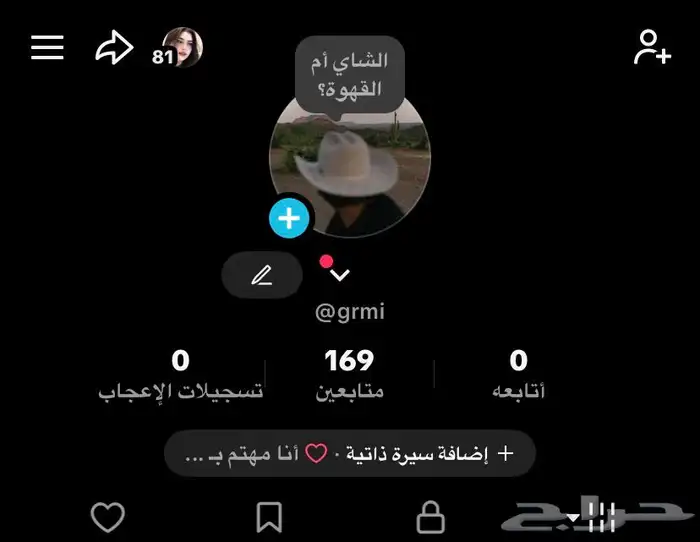
Task: View the 169 متابعين followers list
Action: [x=349, y=374]
